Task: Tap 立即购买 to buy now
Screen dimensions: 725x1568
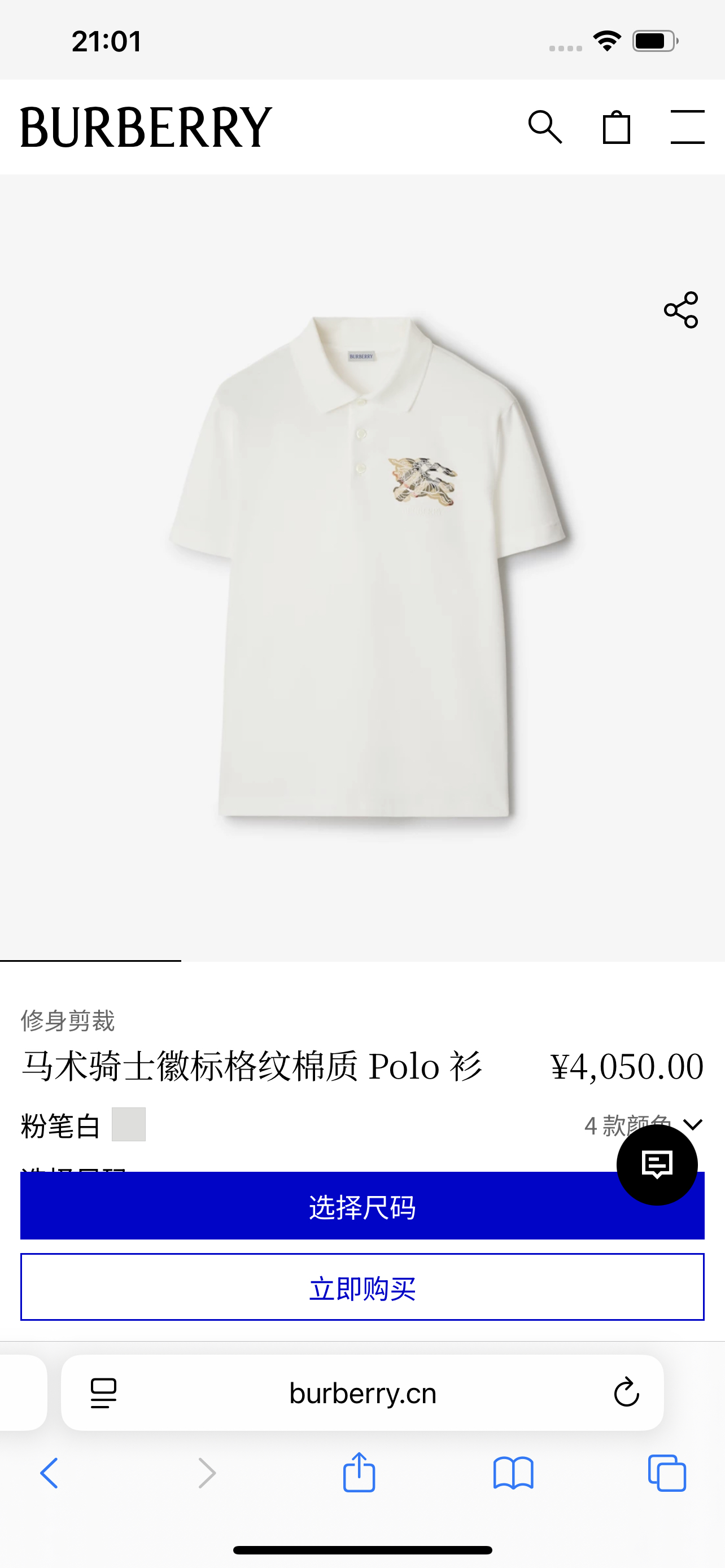Action: [362, 1287]
